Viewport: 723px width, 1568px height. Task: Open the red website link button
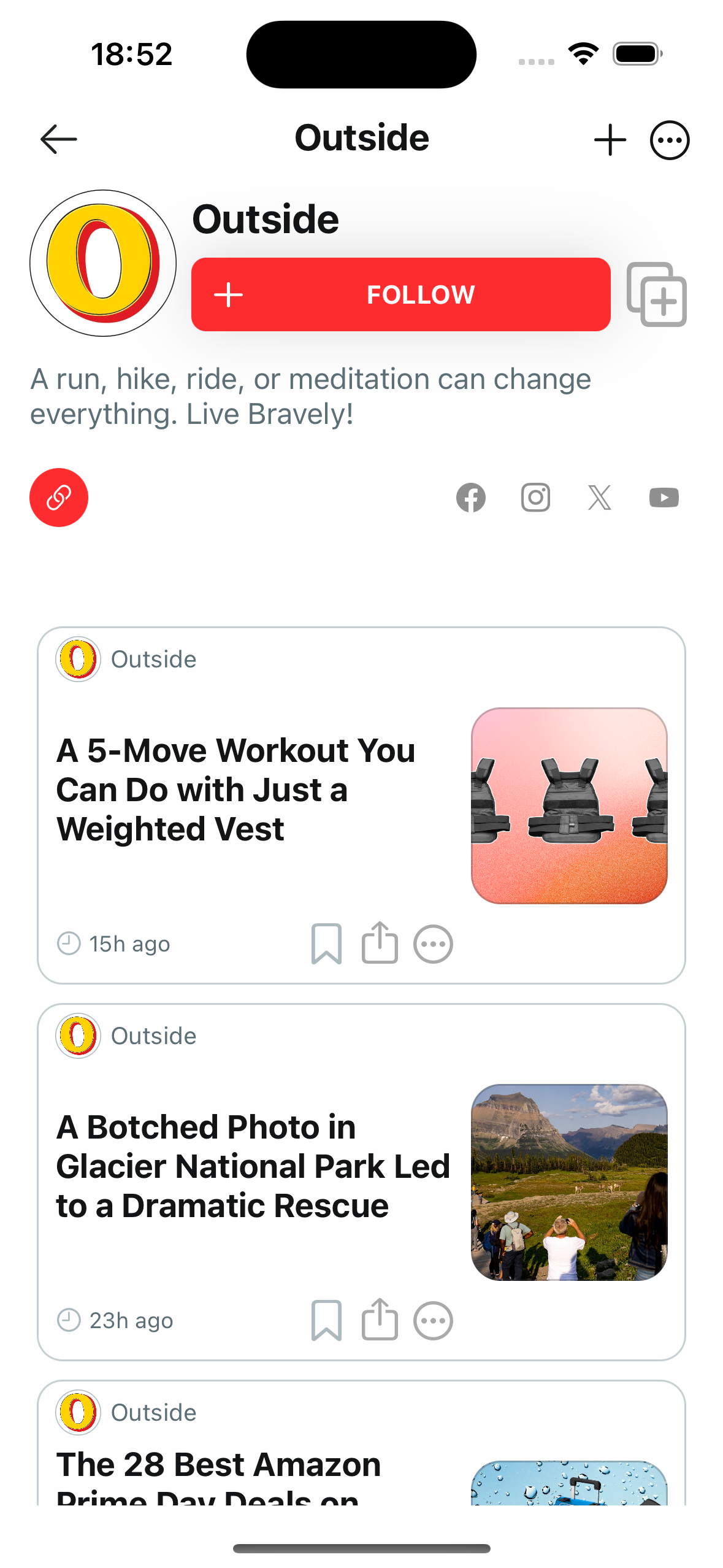coord(59,498)
